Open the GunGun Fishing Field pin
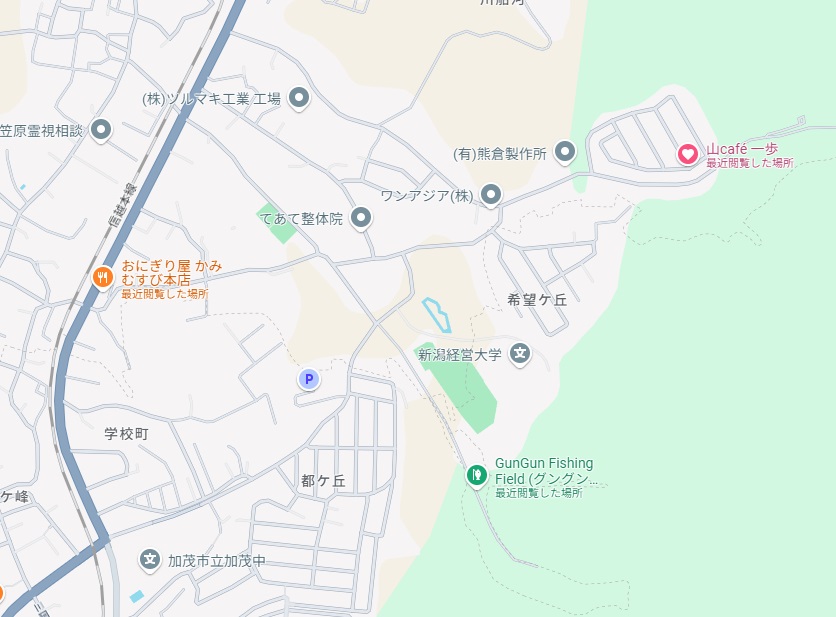Image resolution: width=836 pixels, height=617 pixels. point(477,473)
